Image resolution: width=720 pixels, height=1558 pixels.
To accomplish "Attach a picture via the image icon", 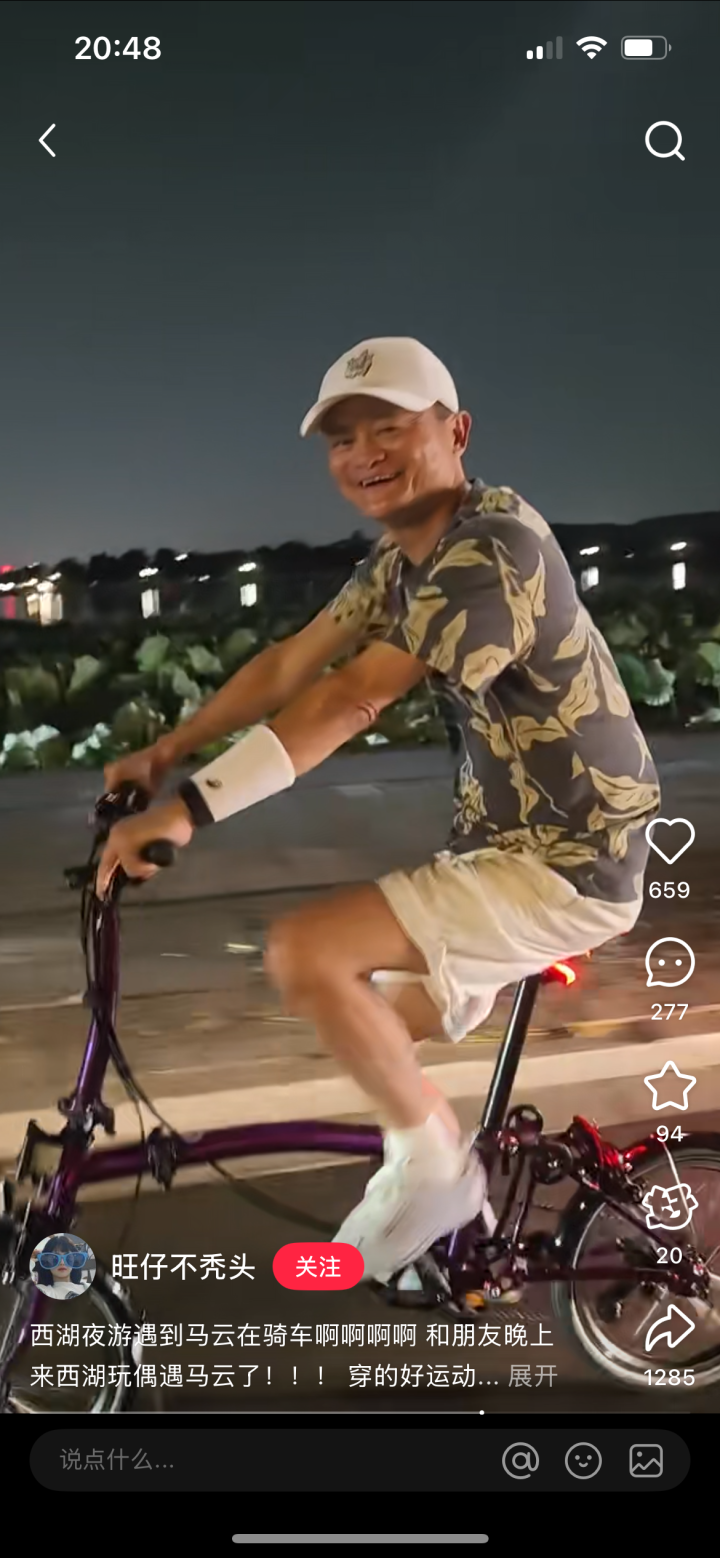I will pyautogui.click(x=646, y=1461).
